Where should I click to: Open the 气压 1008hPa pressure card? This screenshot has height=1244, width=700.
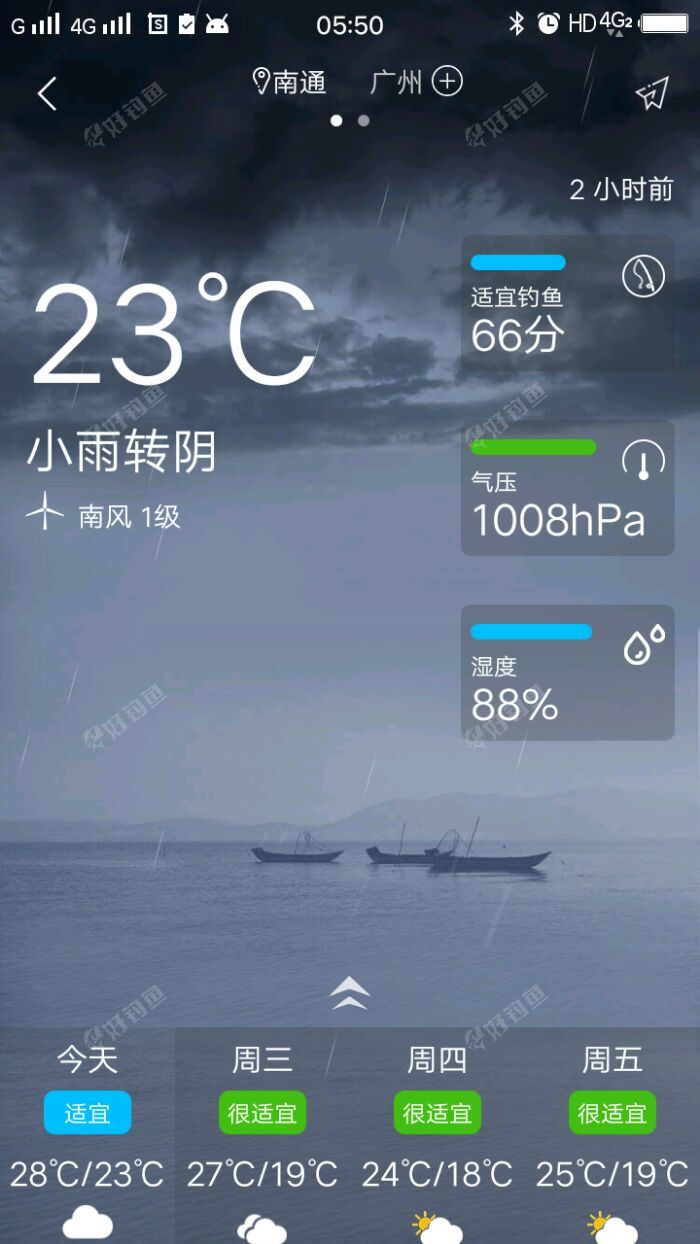point(567,488)
